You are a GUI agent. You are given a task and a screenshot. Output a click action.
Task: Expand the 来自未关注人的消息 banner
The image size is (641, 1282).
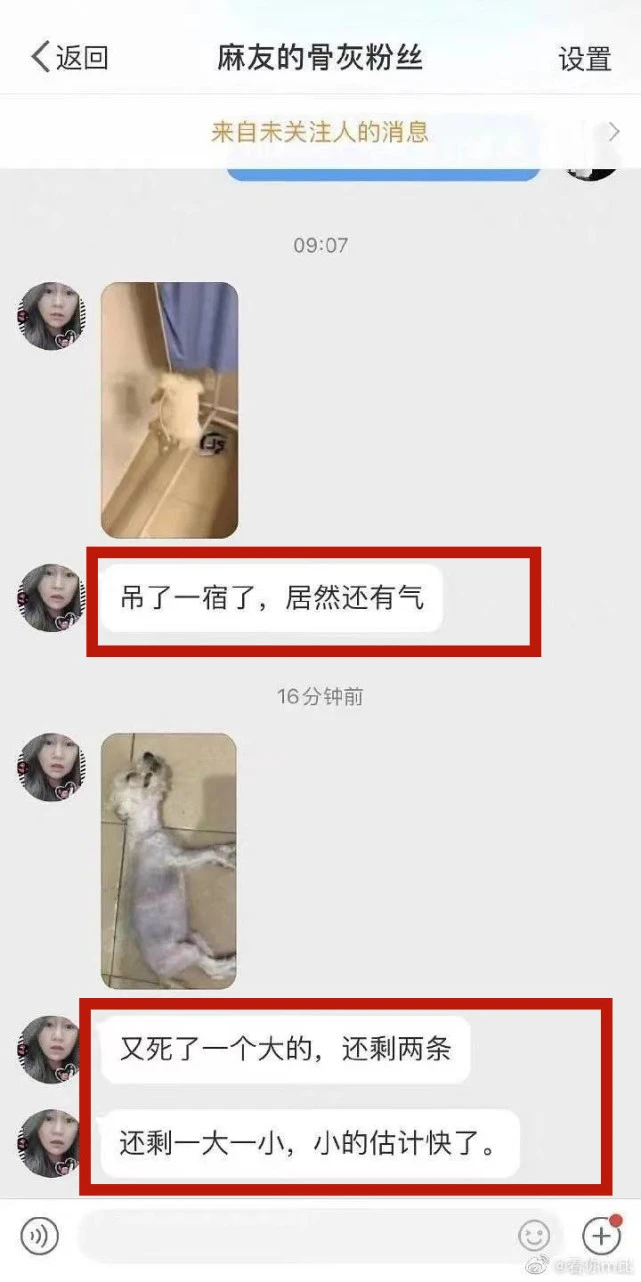[x=320, y=131]
